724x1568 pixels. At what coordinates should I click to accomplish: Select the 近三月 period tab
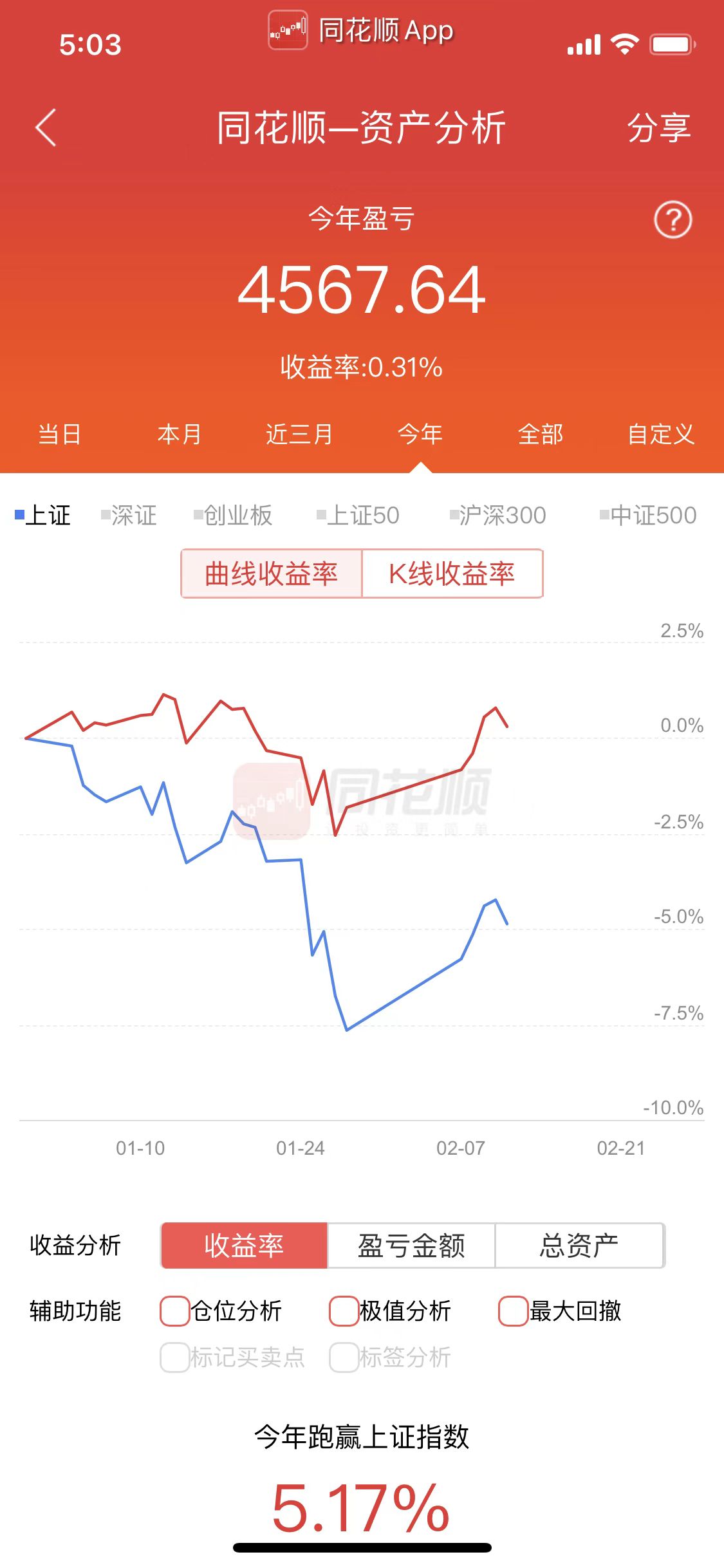pyautogui.click(x=299, y=434)
